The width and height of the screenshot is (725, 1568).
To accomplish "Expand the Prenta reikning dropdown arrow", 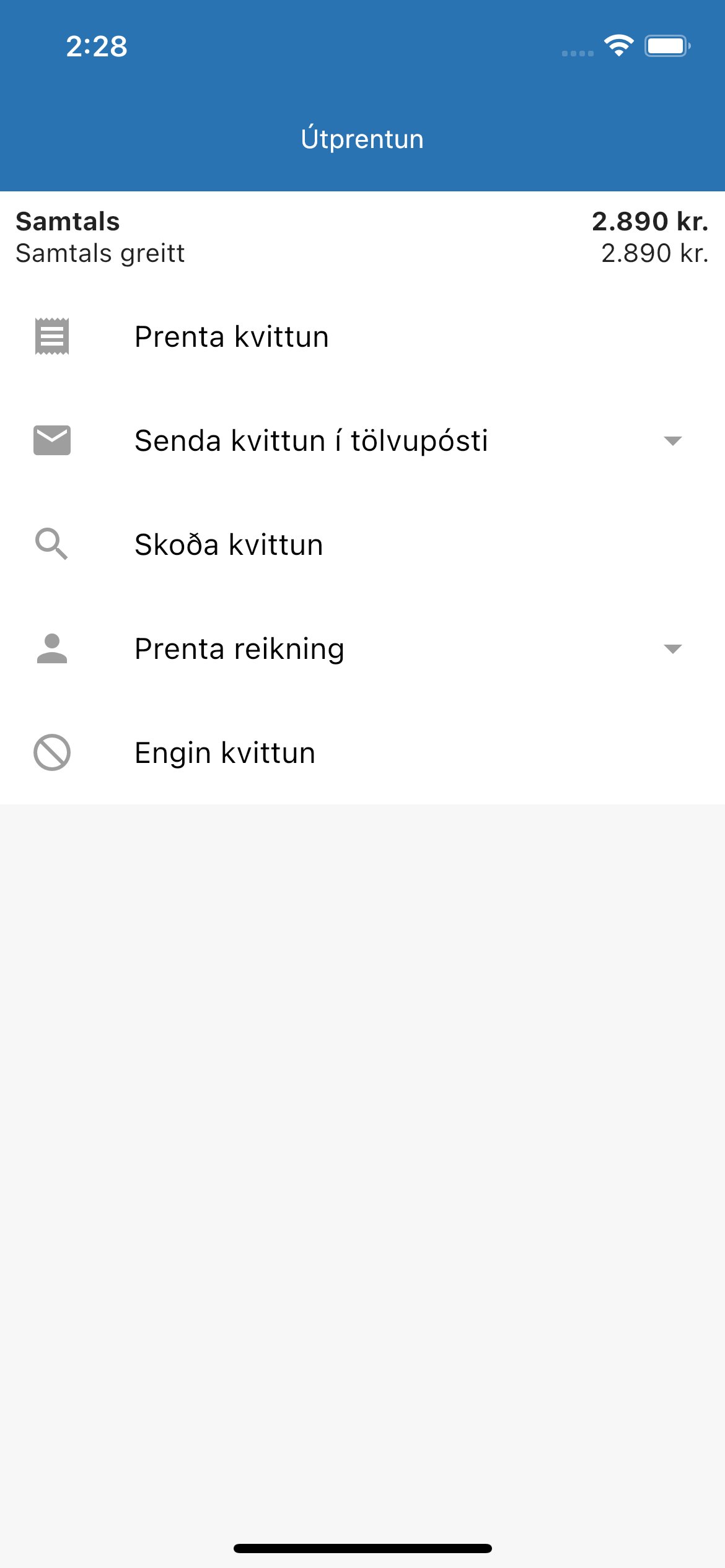I will click(x=672, y=649).
